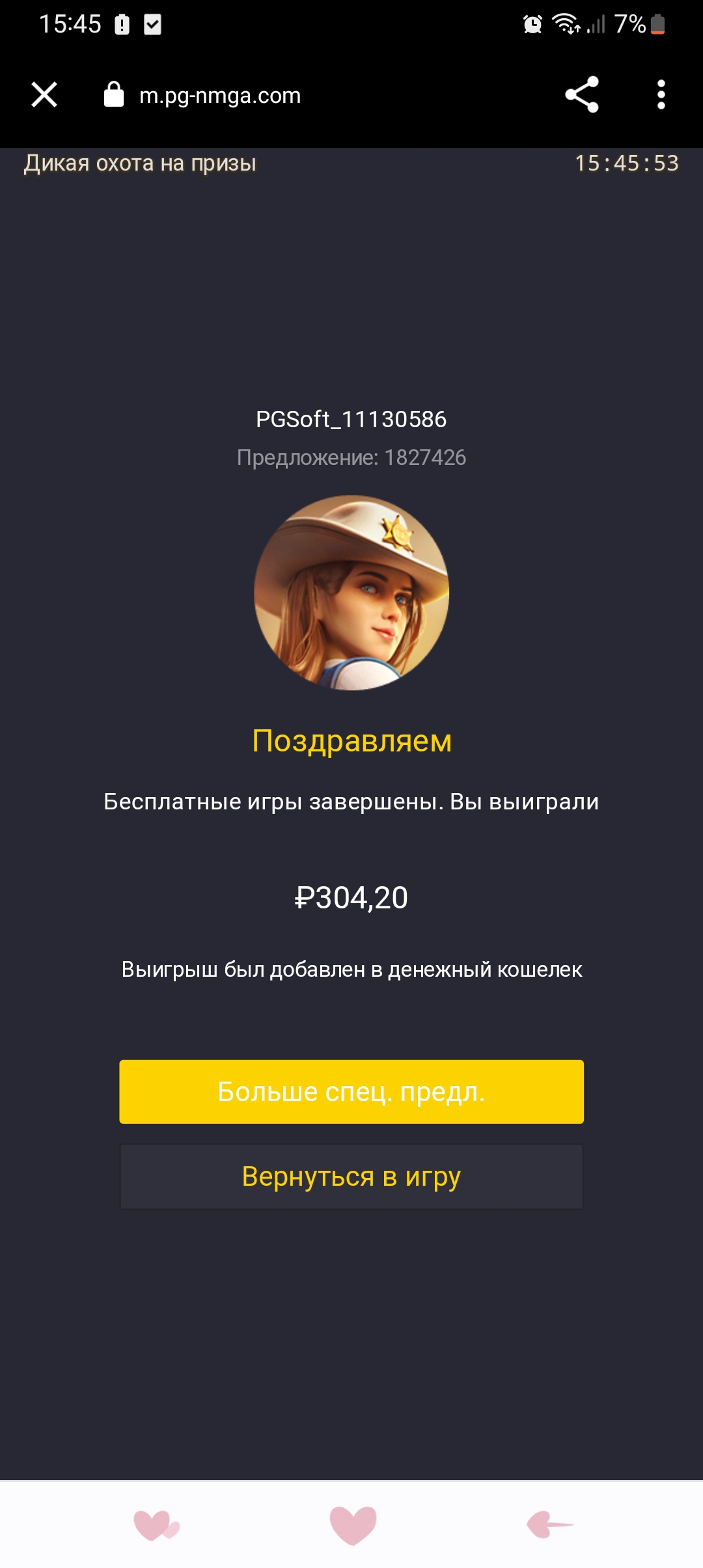Open recent apps with the double-heart button

(x=156, y=1524)
